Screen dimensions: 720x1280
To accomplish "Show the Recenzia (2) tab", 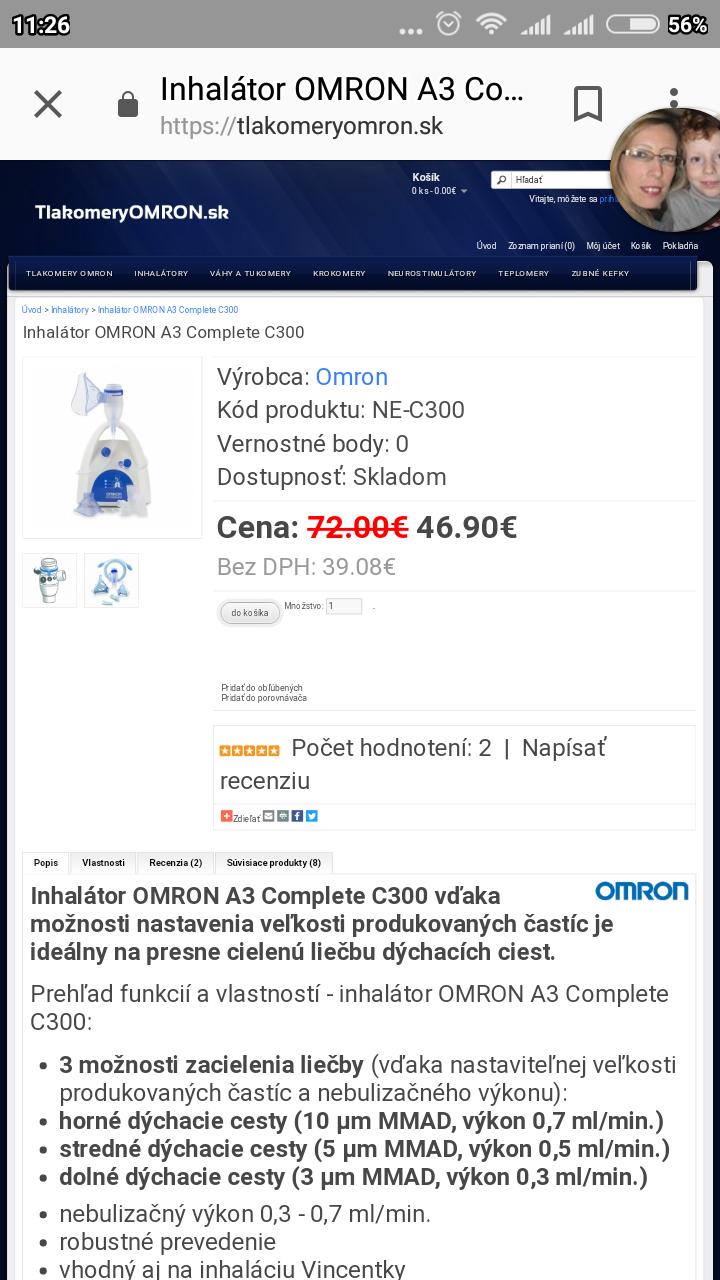I will point(175,862).
